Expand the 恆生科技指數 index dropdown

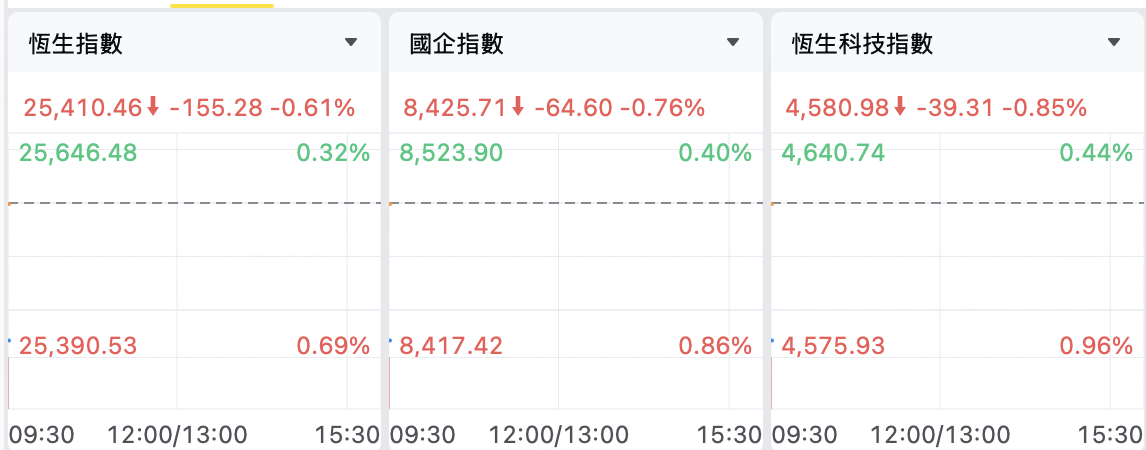point(1114,42)
